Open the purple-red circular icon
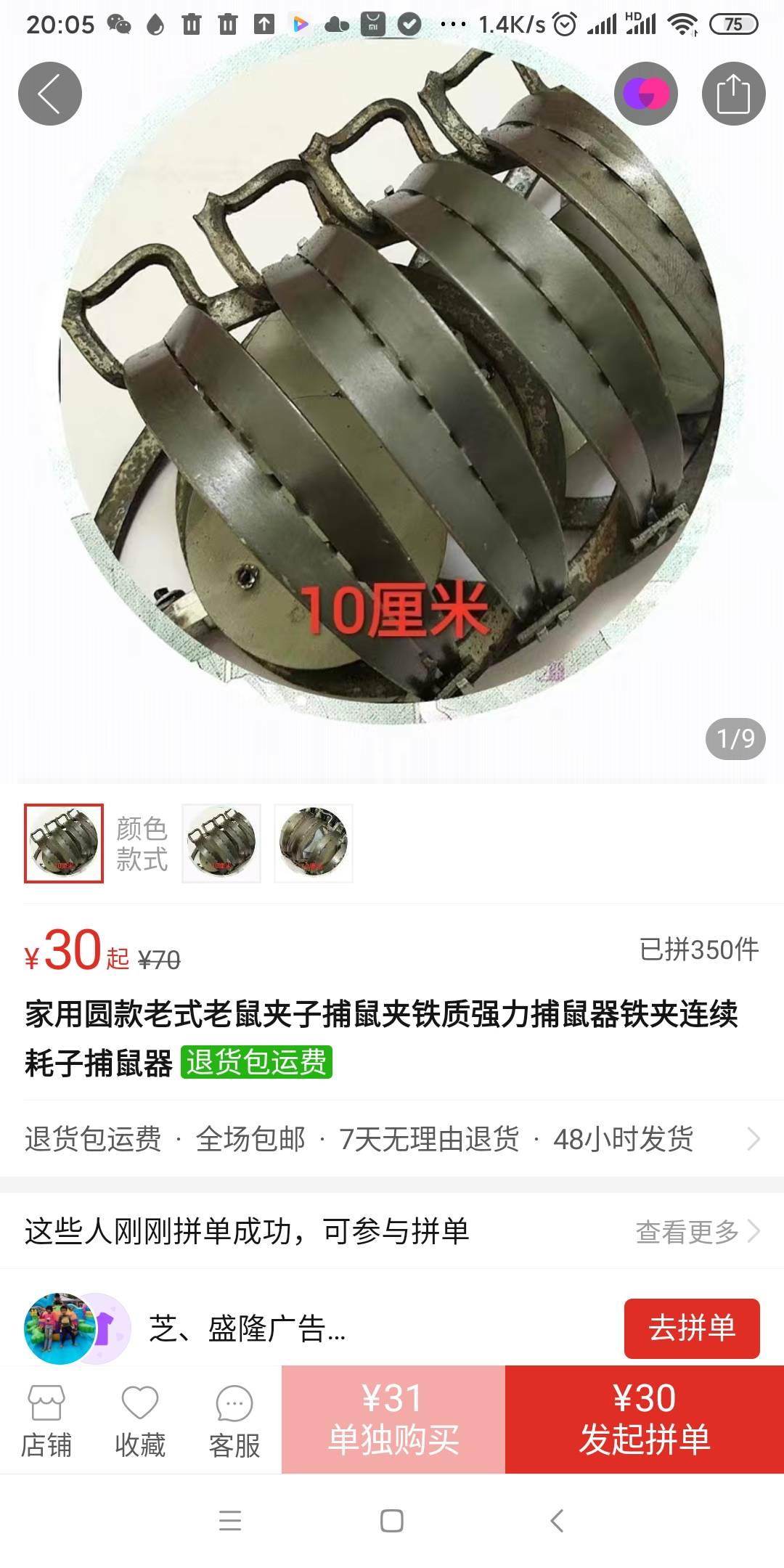 tap(646, 94)
